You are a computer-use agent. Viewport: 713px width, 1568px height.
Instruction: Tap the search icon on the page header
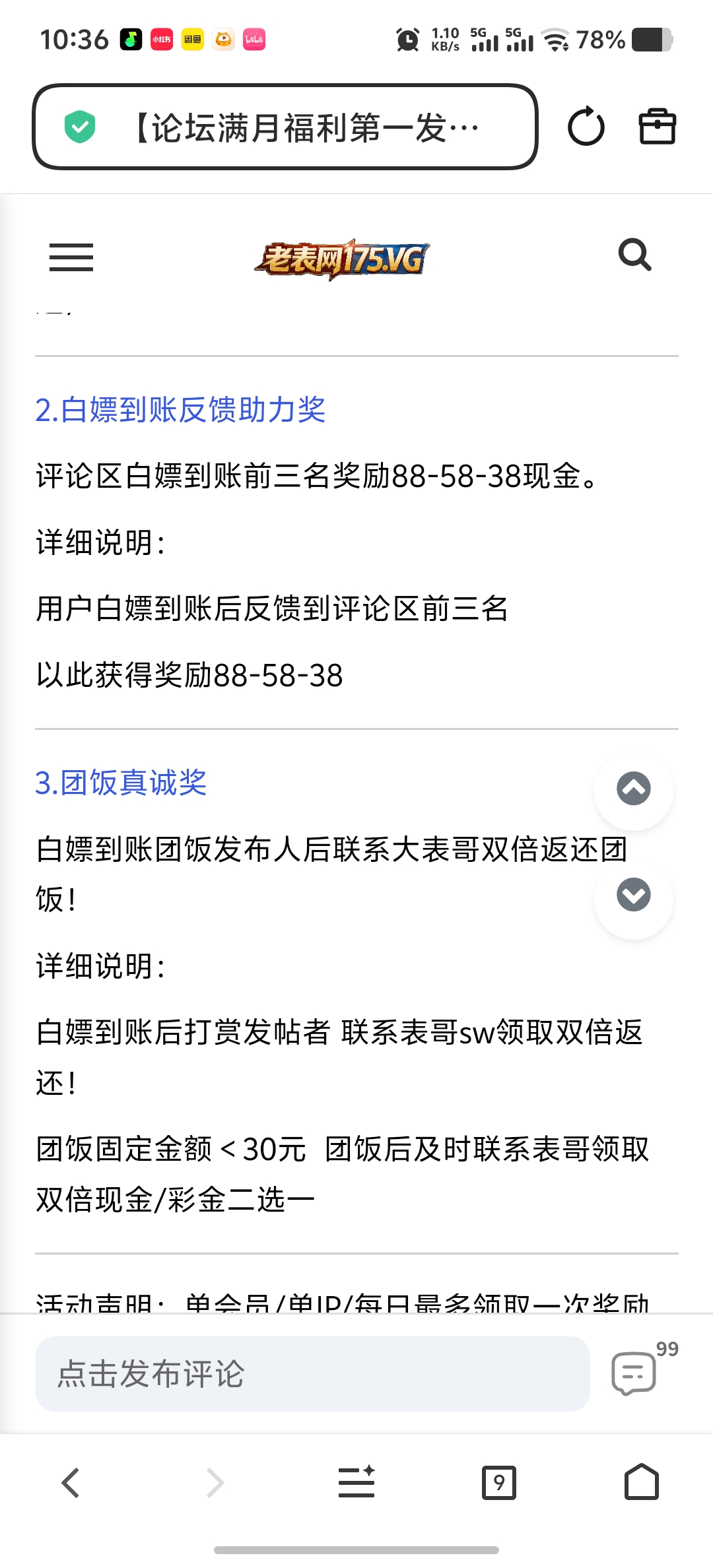[x=635, y=255]
